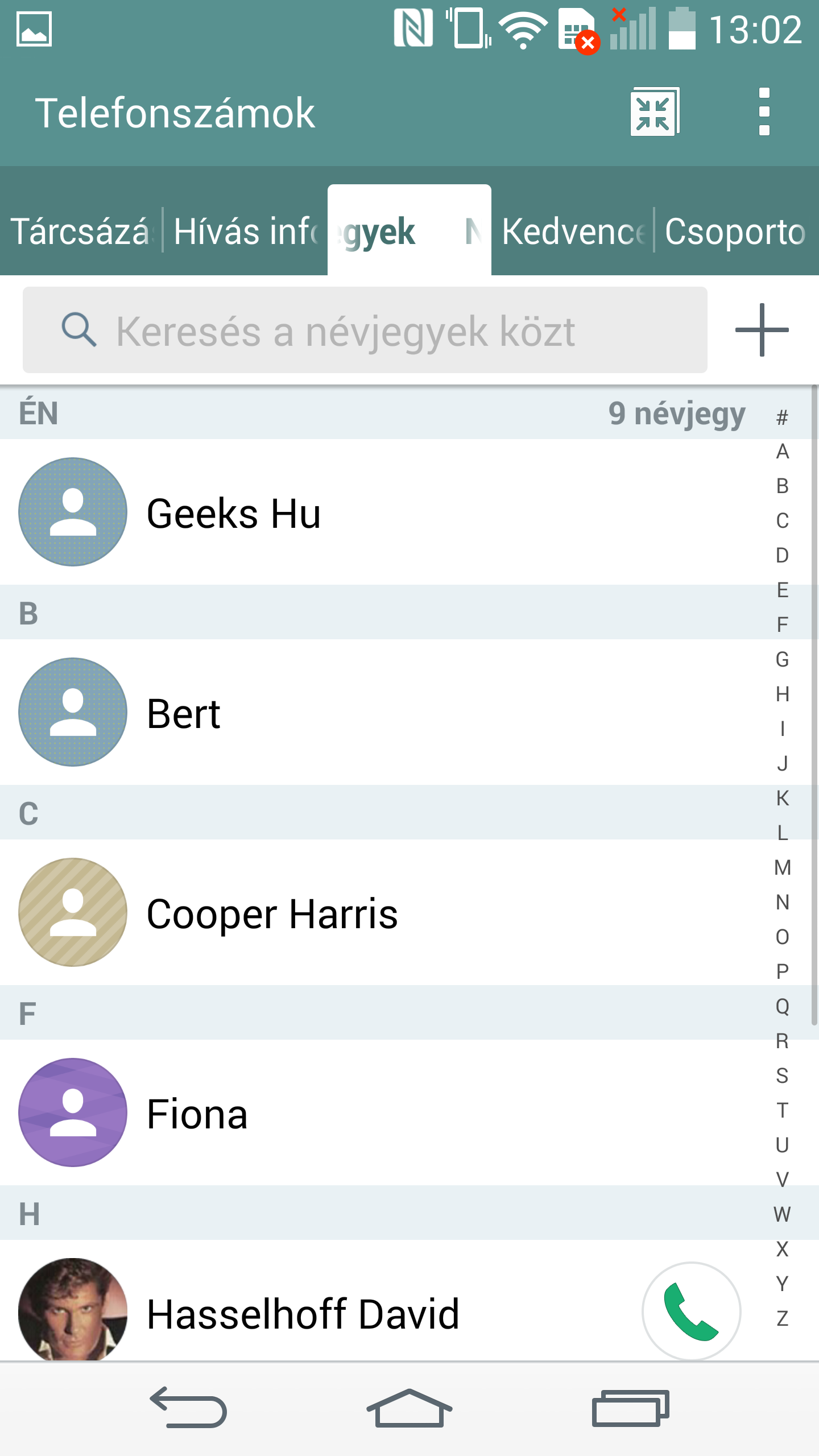Switch to the Tárcsázás tab
The image size is (819, 1456).
pos(81,231)
